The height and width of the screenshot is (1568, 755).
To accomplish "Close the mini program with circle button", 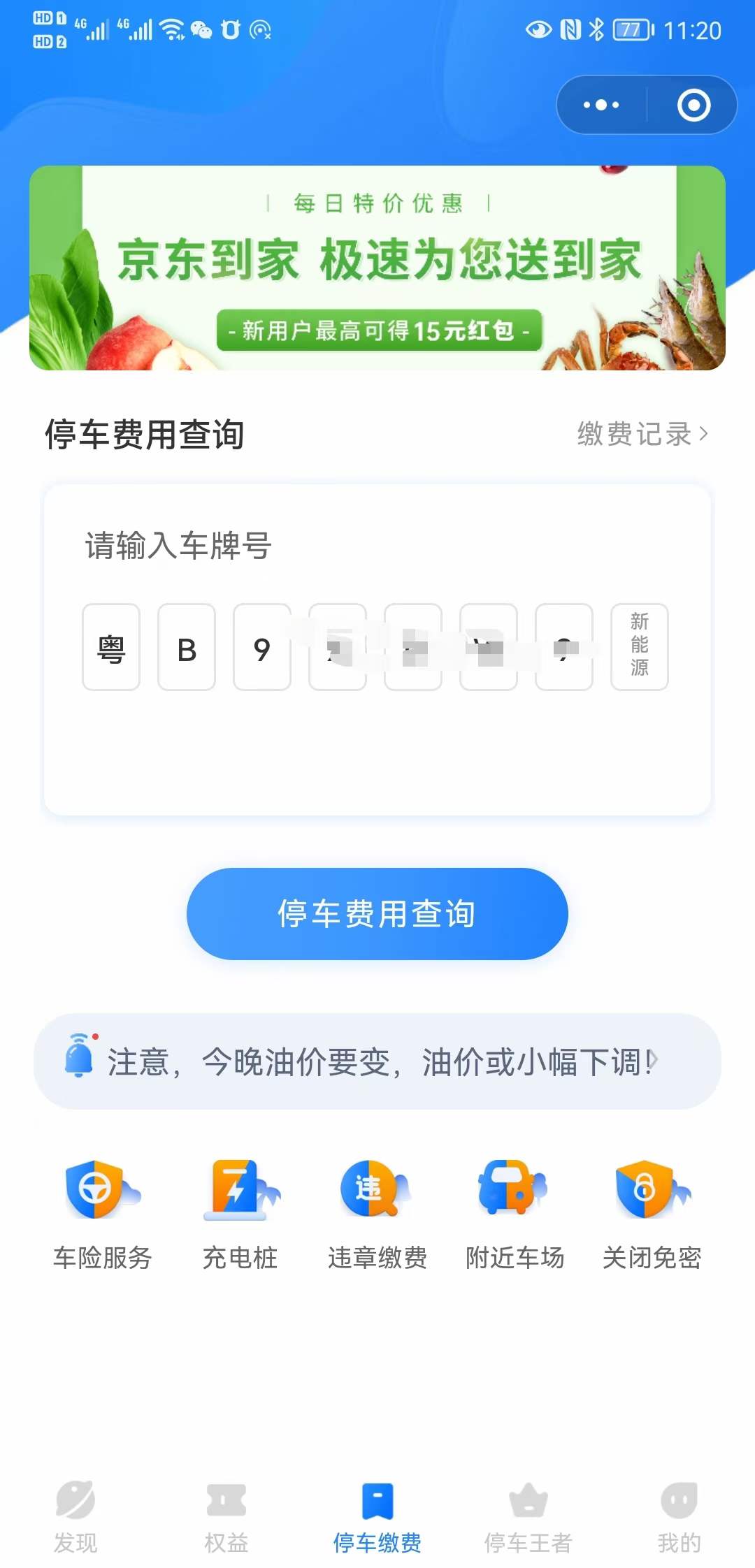I will coord(693,106).
